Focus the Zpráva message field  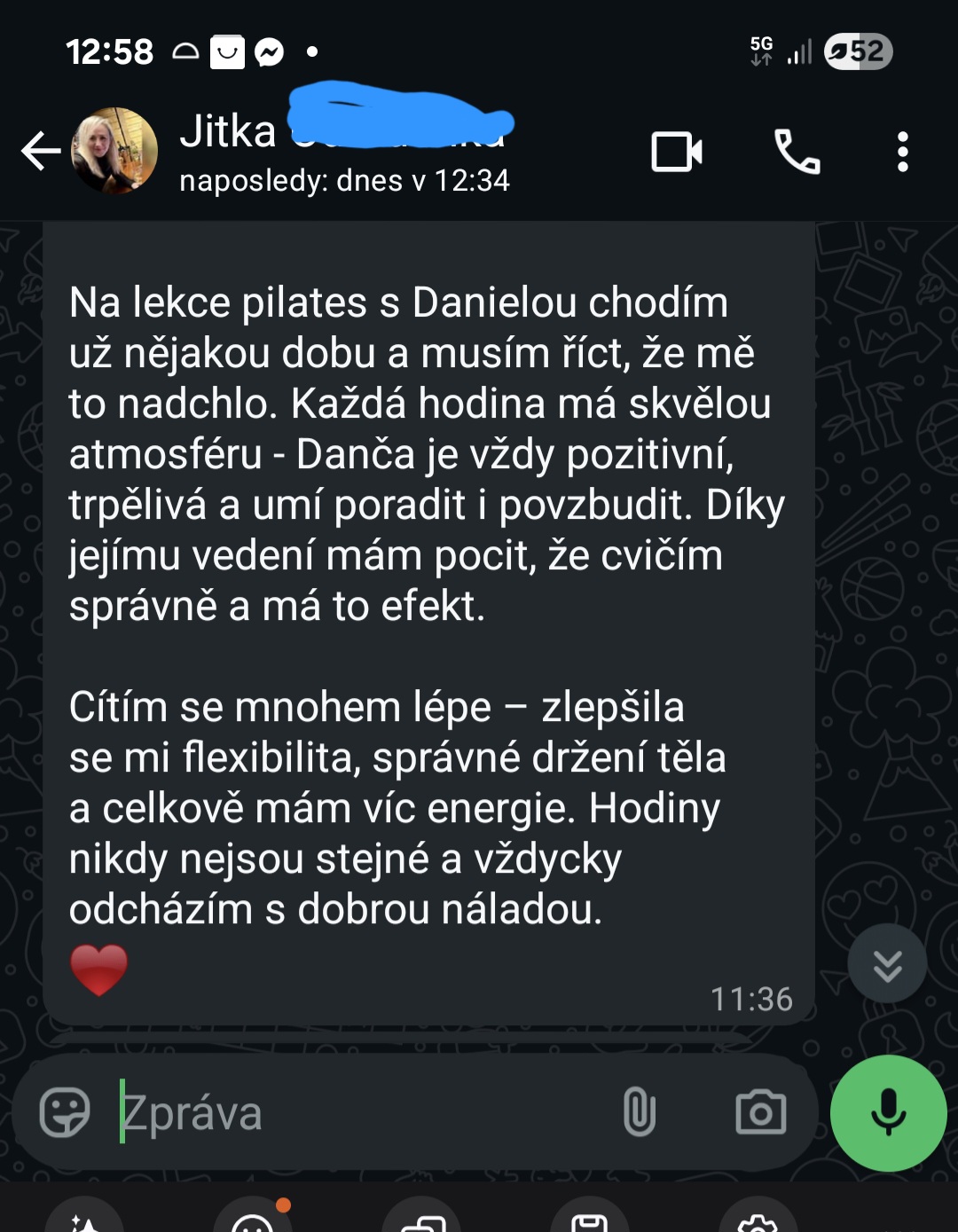click(x=355, y=1113)
